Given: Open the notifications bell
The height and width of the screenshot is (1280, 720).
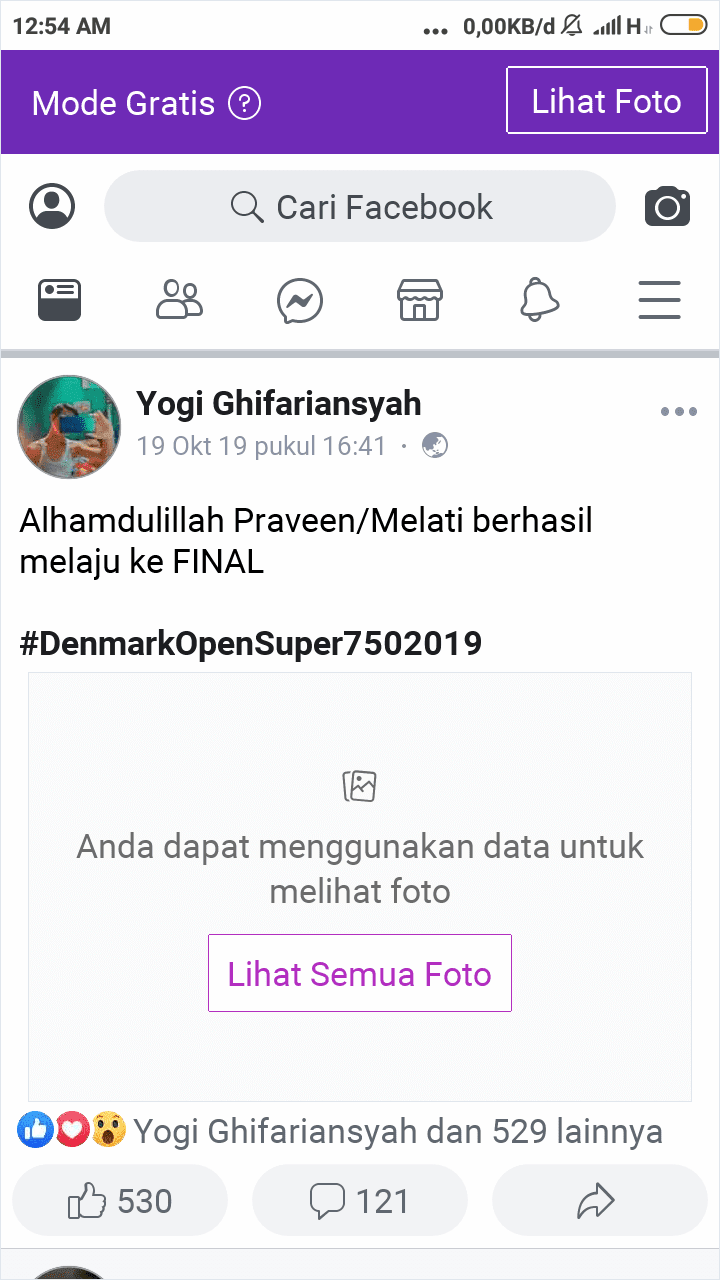Looking at the screenshot, I should click(540, 300).
